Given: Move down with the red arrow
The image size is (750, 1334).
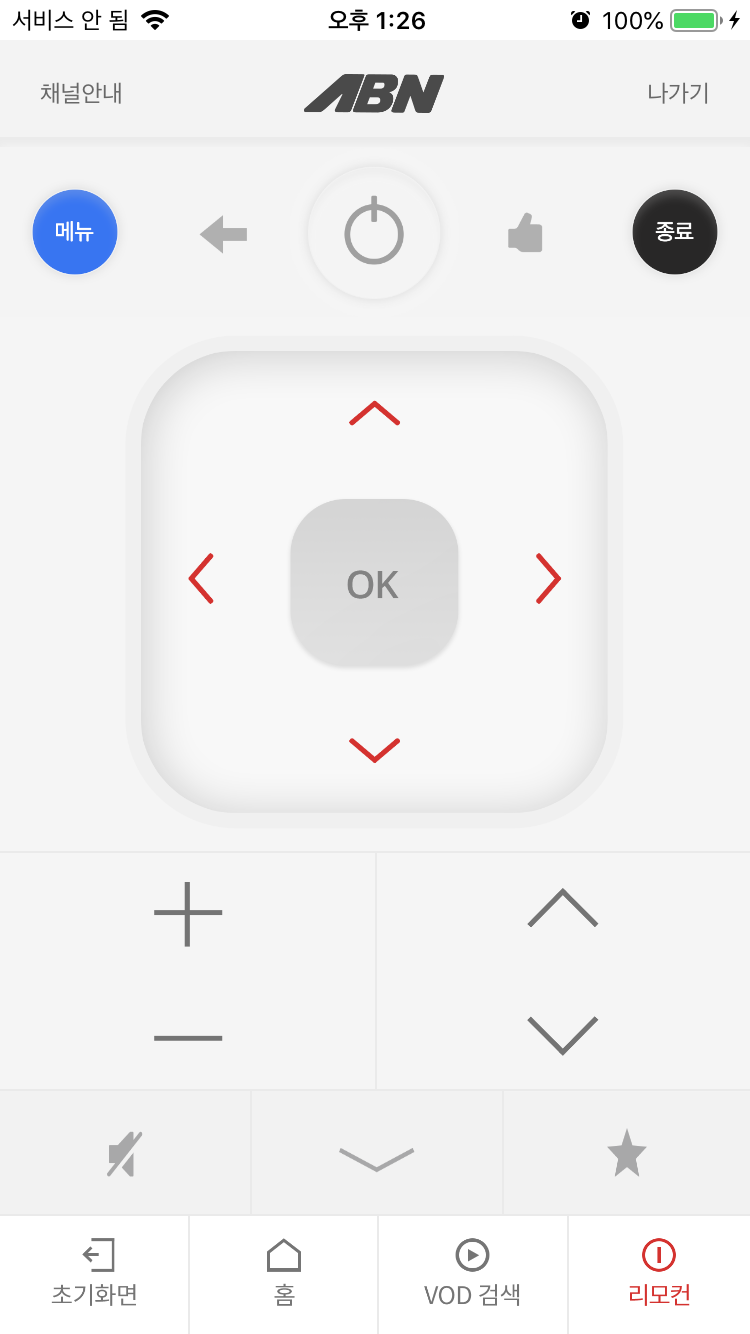Looking at the screenshot, I should tap(374, 749).
